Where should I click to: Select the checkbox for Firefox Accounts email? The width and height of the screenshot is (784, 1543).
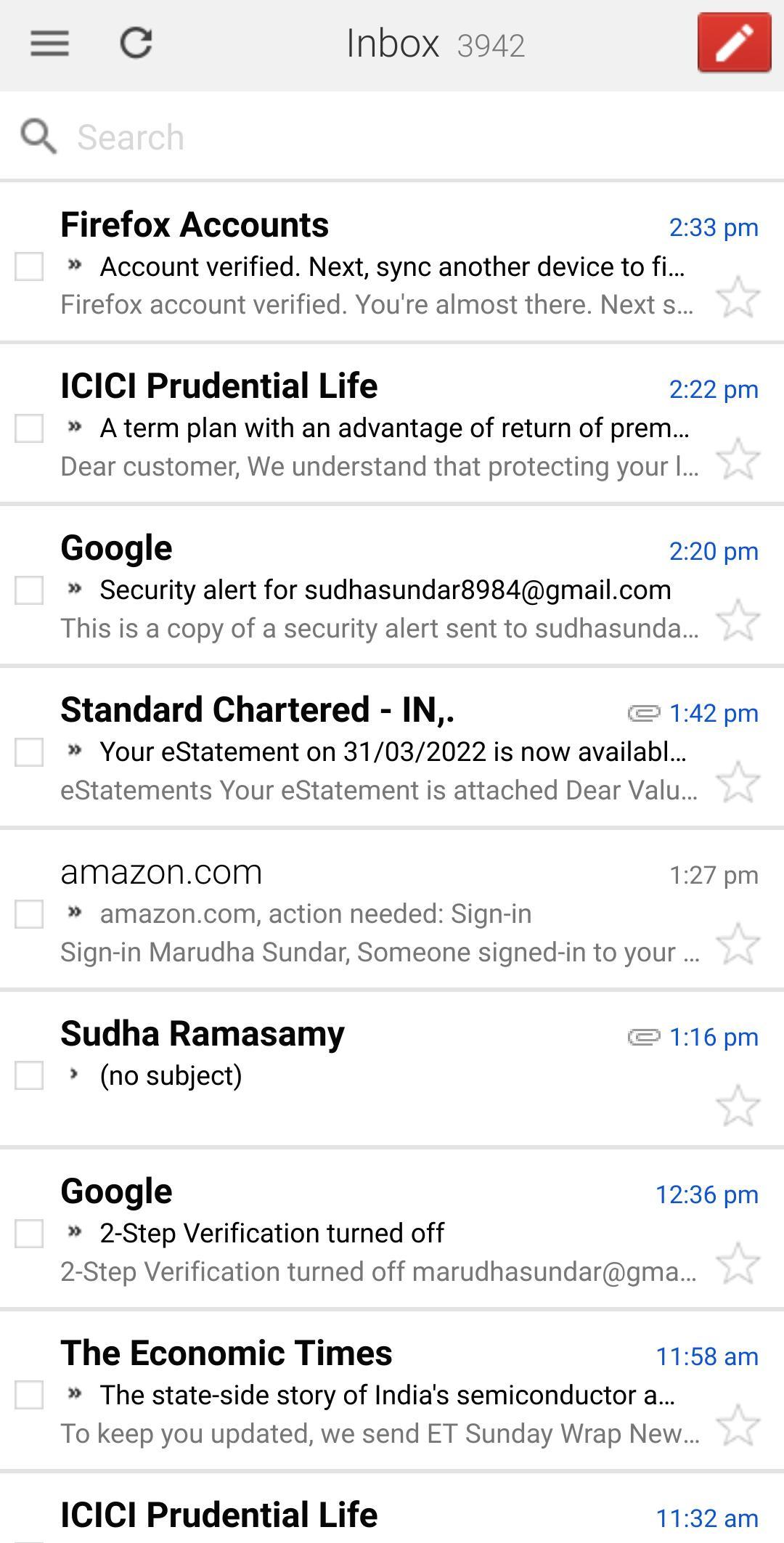point(29,267)
